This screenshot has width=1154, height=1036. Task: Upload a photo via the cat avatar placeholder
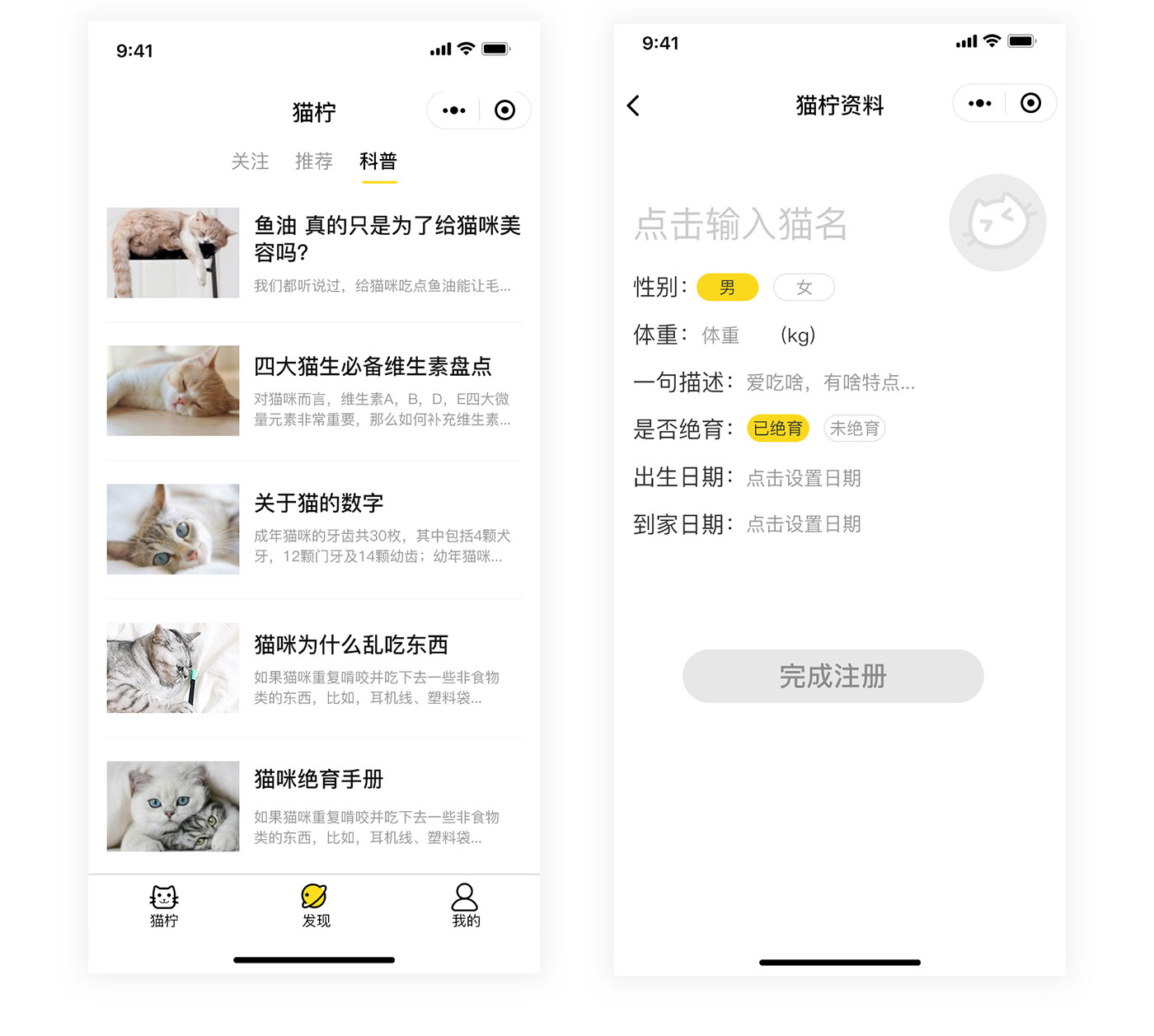(x=997, y=223)
